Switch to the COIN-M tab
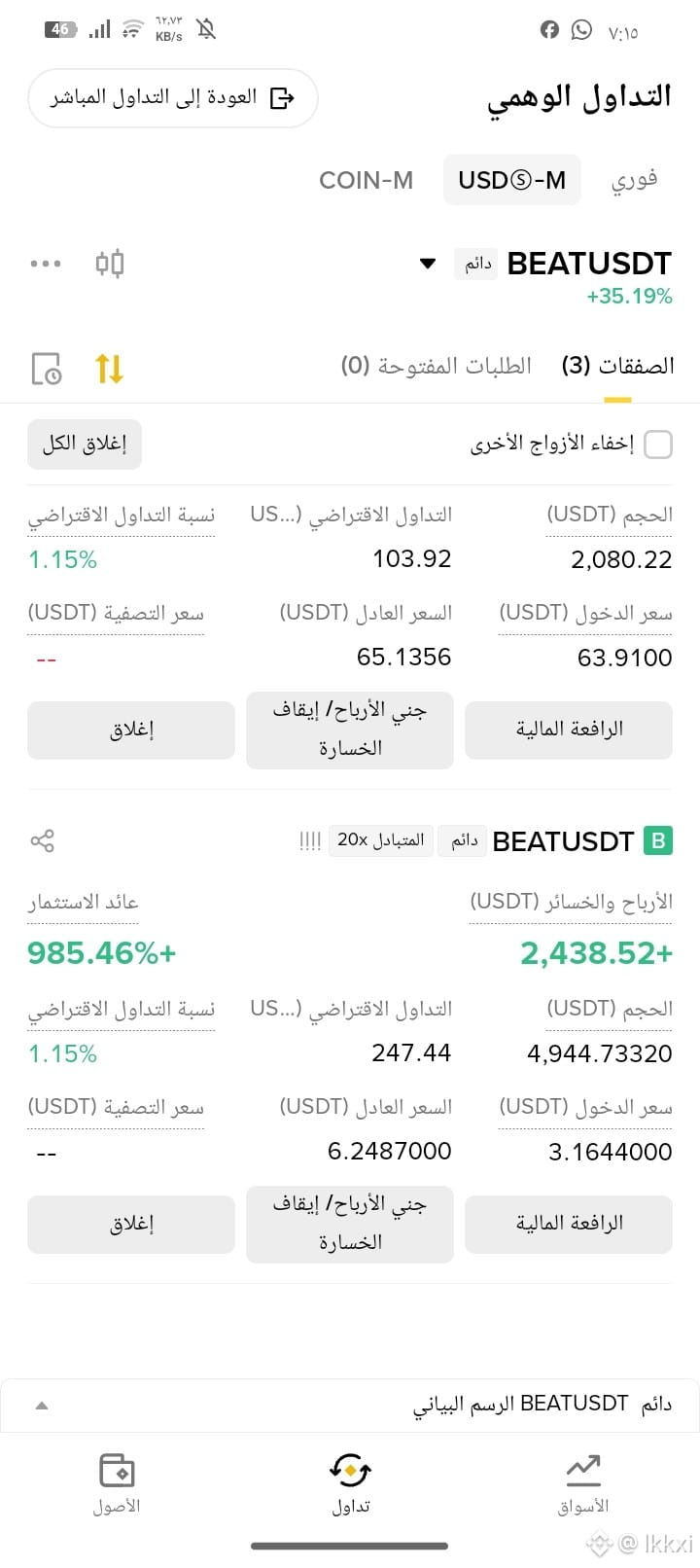The width and height of the screenshot is (700, 1568). click(x=366, y=180)
